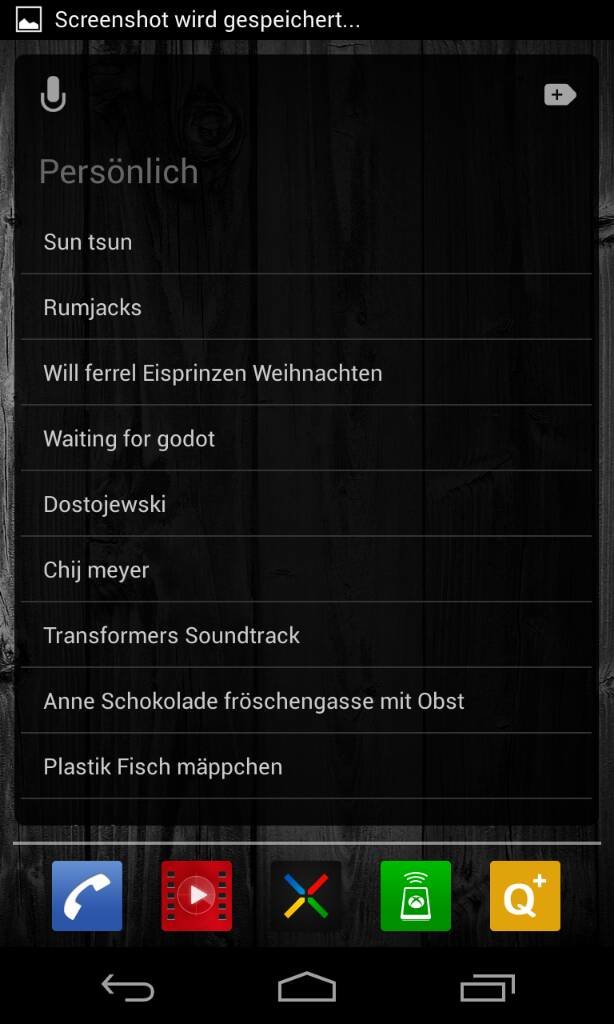Open the yellow Q+ app
The height and width of the screenshot is (1024, 614).
[525, 895]
